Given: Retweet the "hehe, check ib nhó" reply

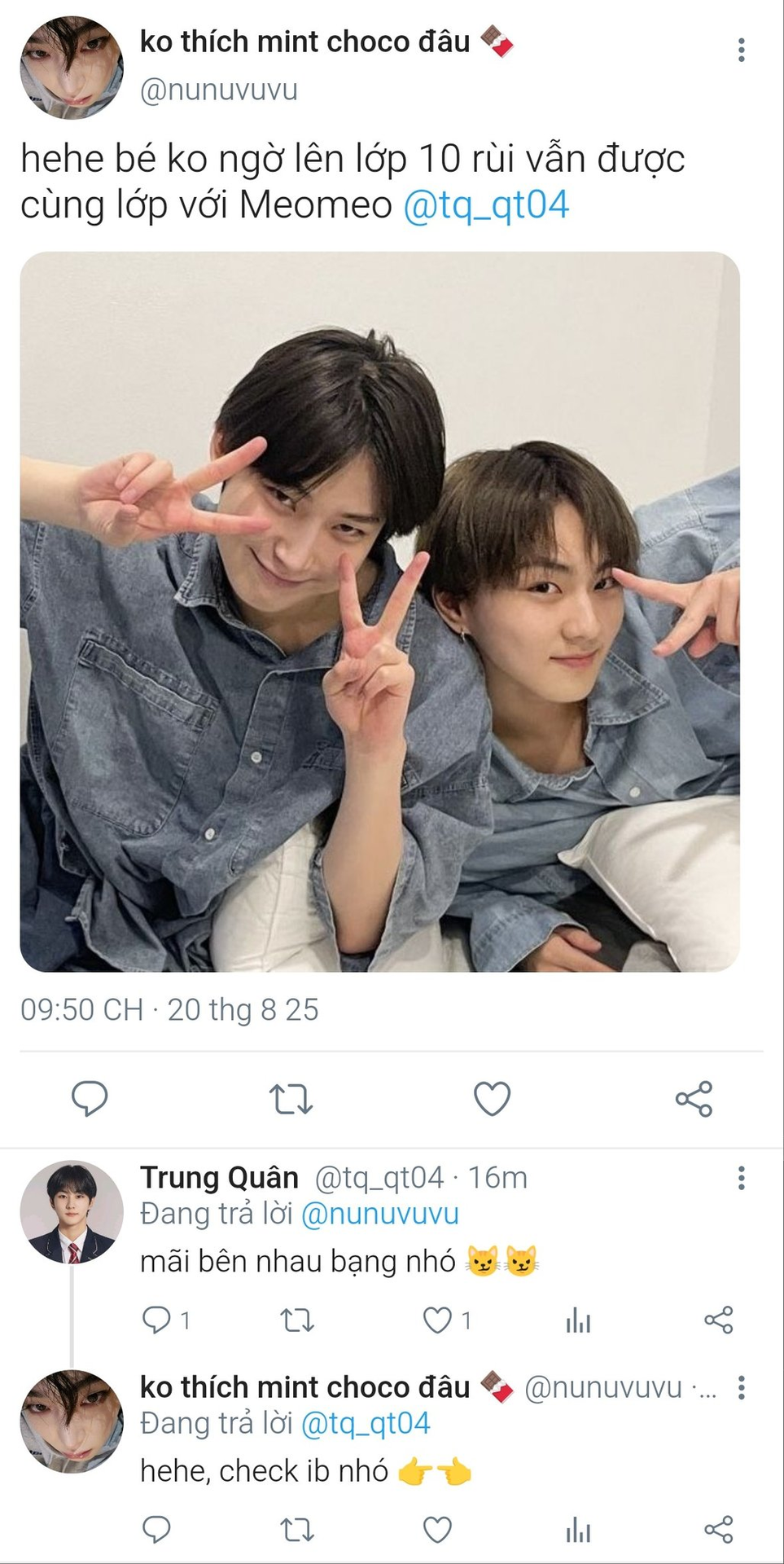Looking at the screenshot, I should (x=297, y=1530).
